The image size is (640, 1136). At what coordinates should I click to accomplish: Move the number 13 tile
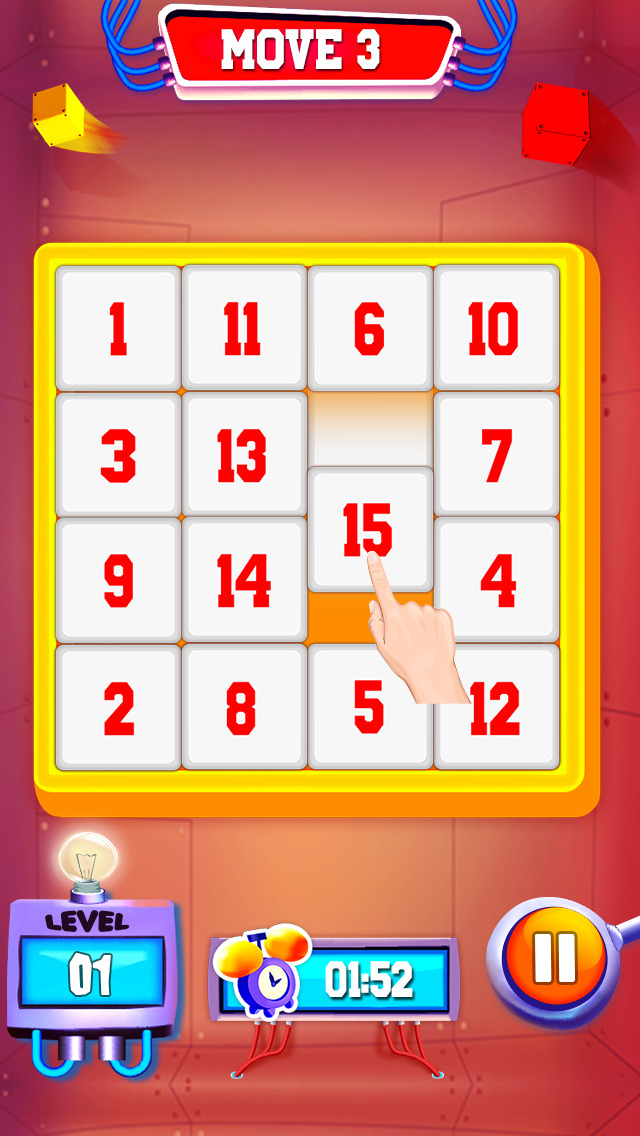click(244, 455)
